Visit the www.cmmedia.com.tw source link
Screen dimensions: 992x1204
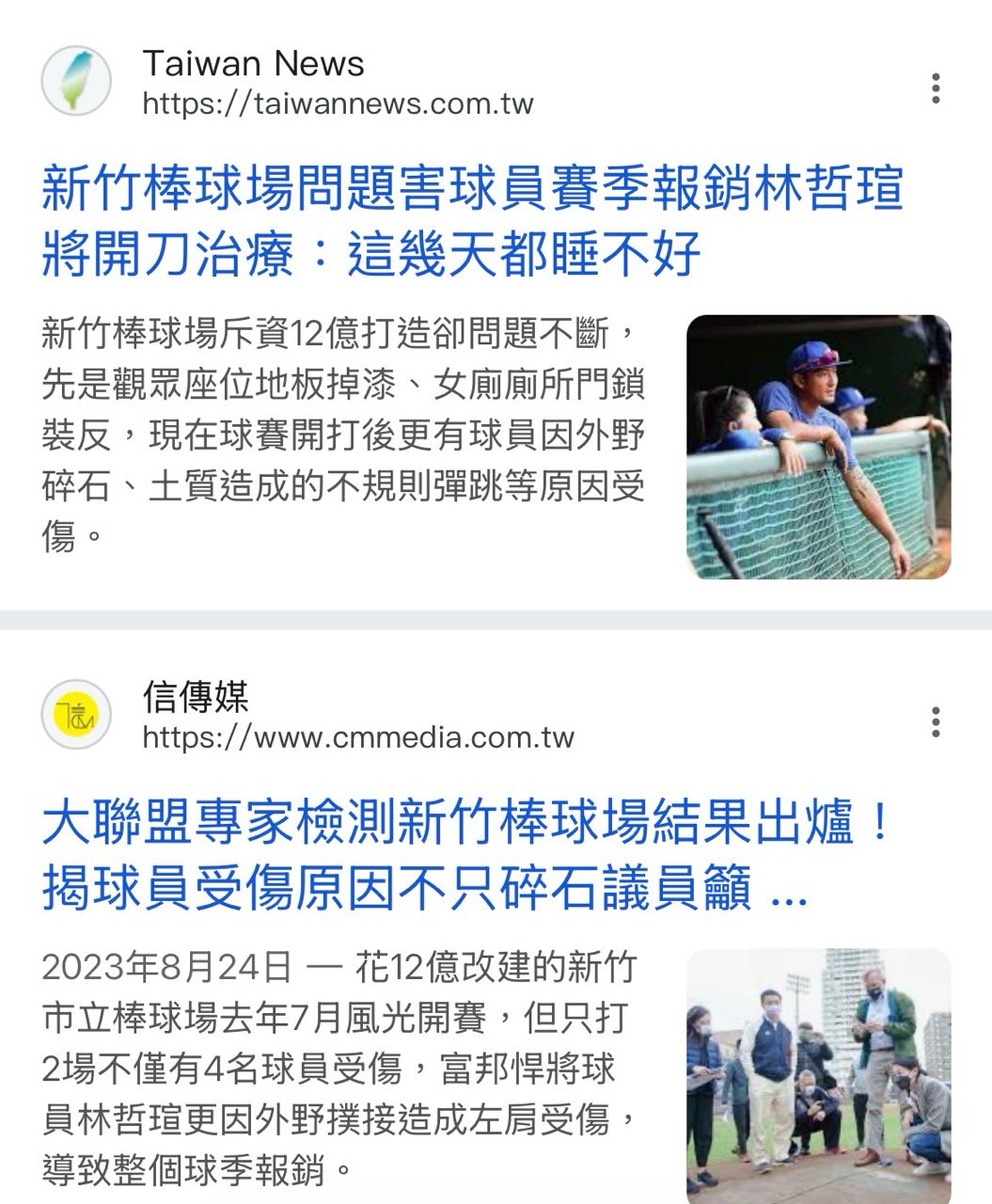click(x=357, y=737)
